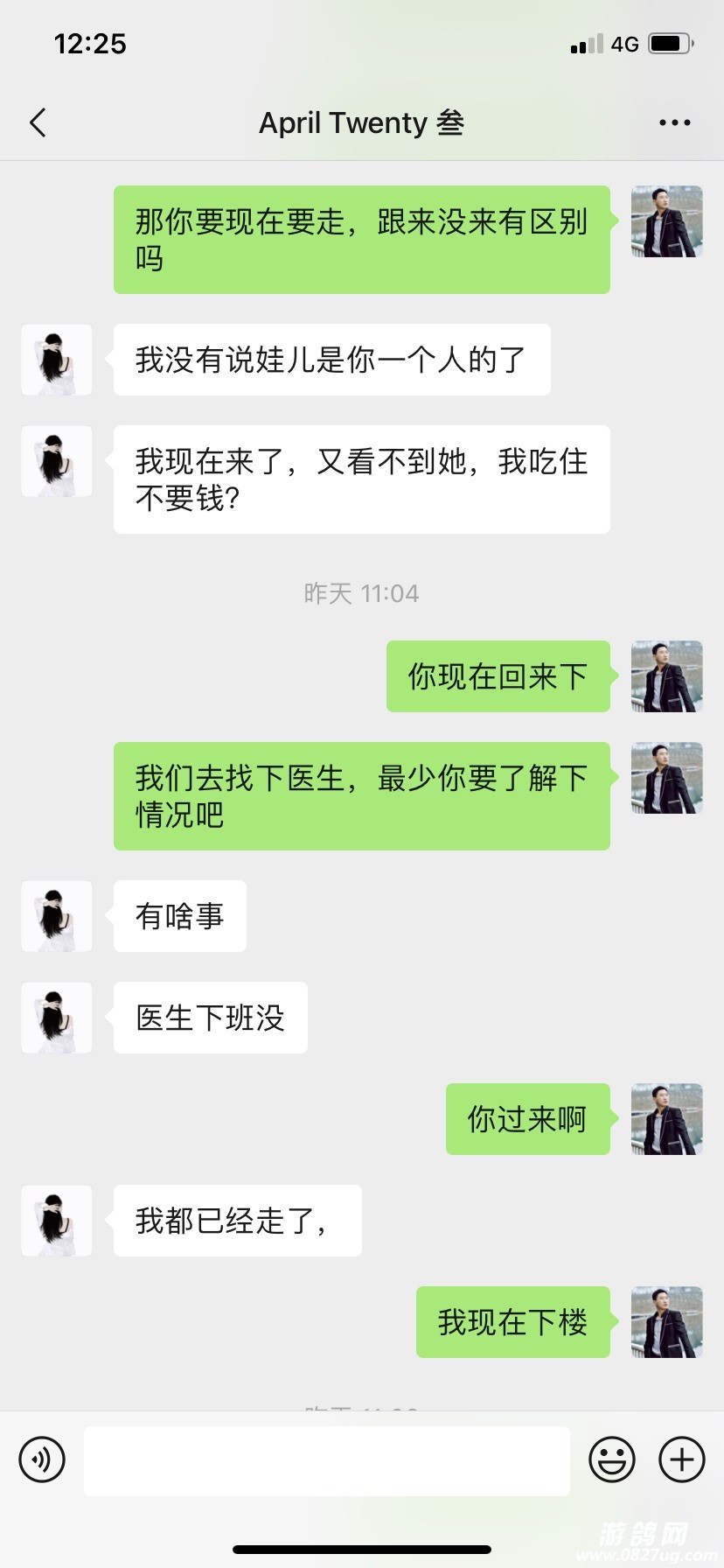This screenshot has width=724, height=1568.
Task: Open contact avatar beside 有啥事
Action: coord(57,916)
